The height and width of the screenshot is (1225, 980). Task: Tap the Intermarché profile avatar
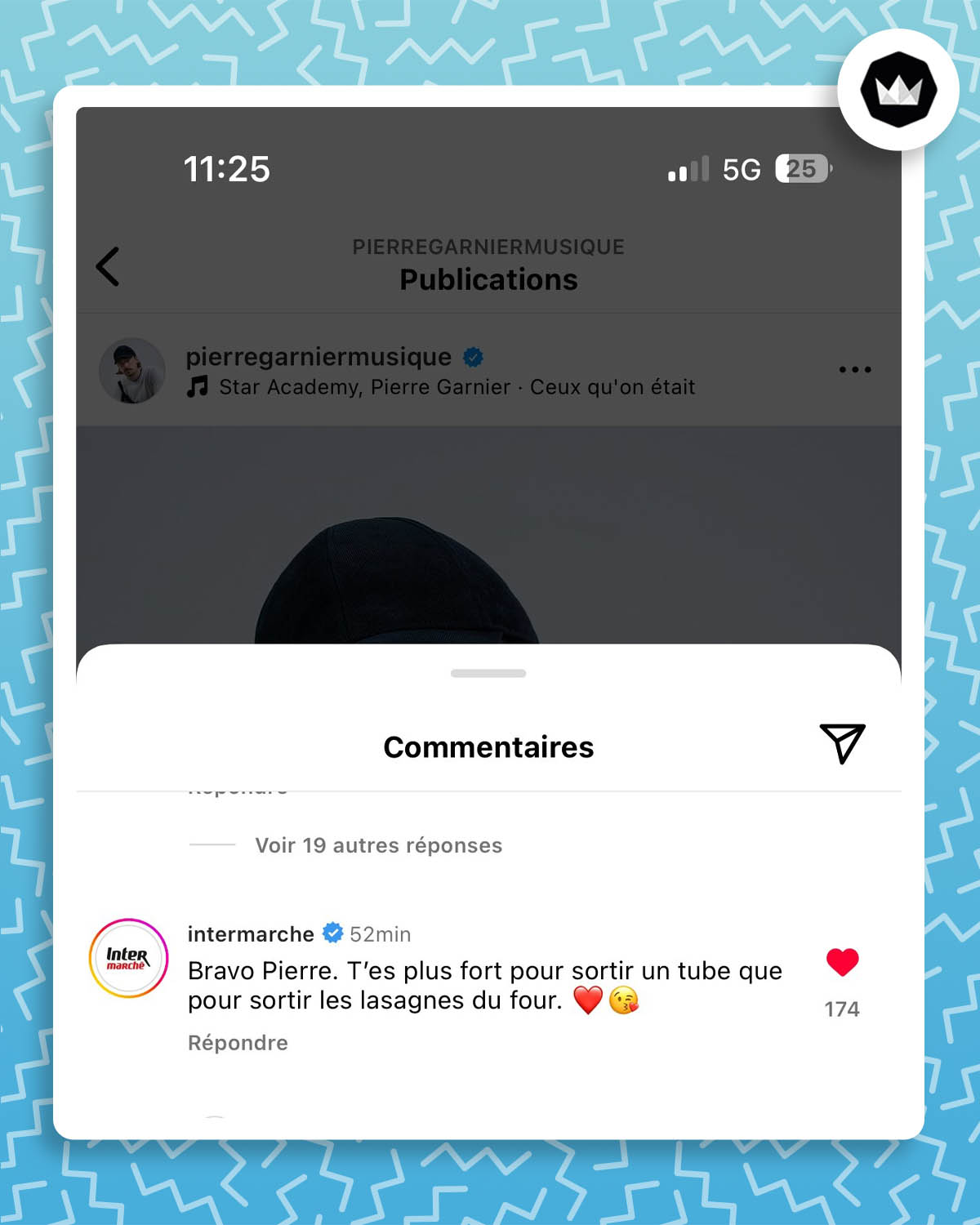tap(128, 959)
